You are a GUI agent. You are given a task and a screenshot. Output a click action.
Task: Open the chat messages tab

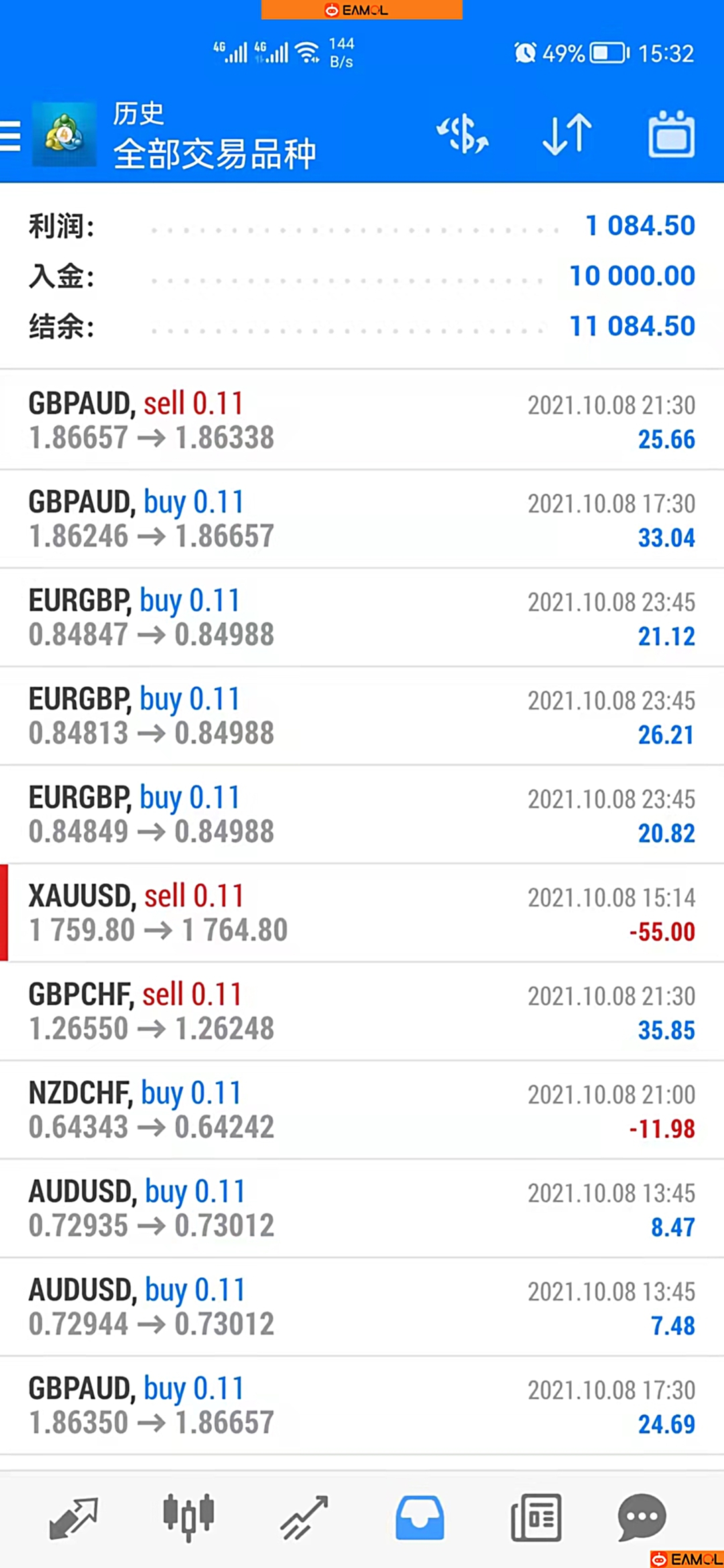coord(642,1518)
